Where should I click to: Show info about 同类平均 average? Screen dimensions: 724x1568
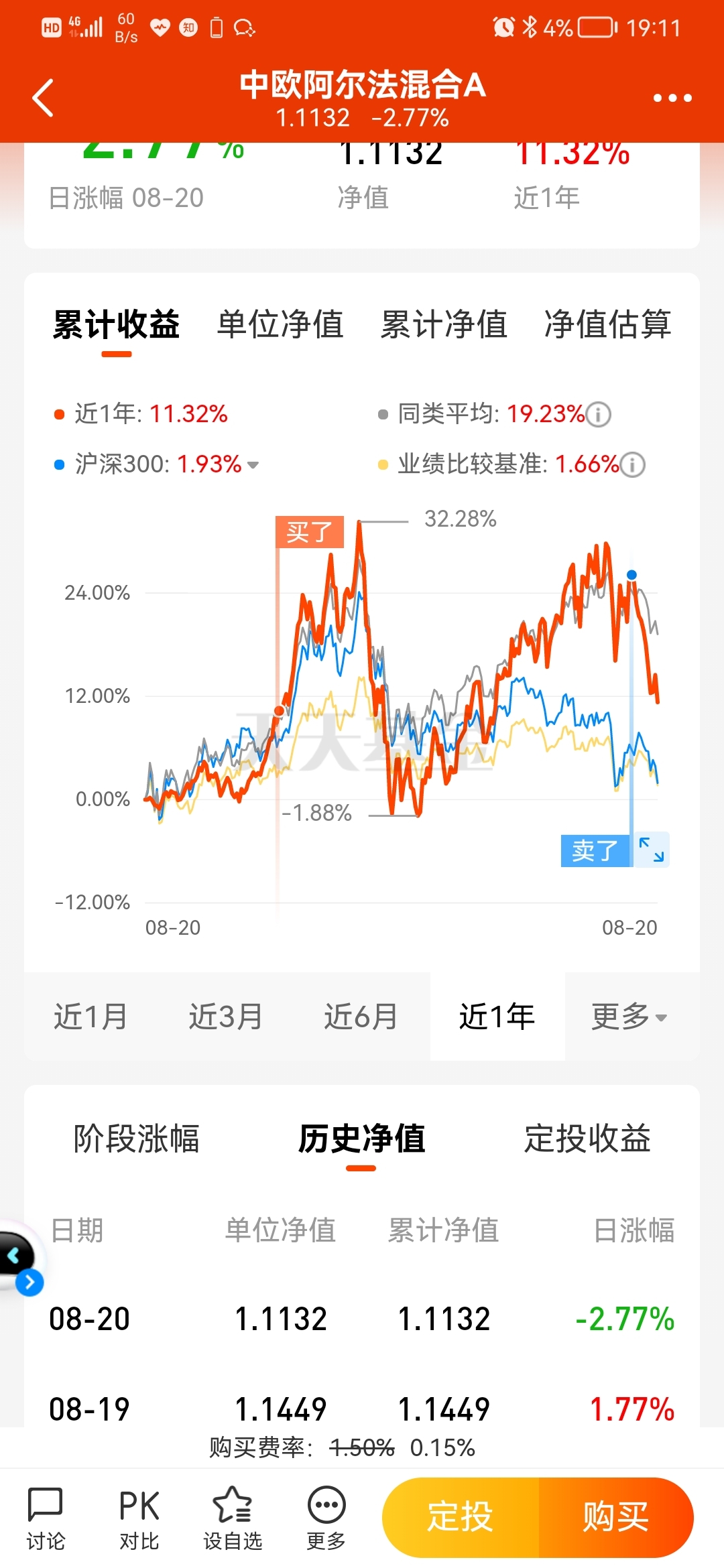pyautogui.click(x=599, y=414)
